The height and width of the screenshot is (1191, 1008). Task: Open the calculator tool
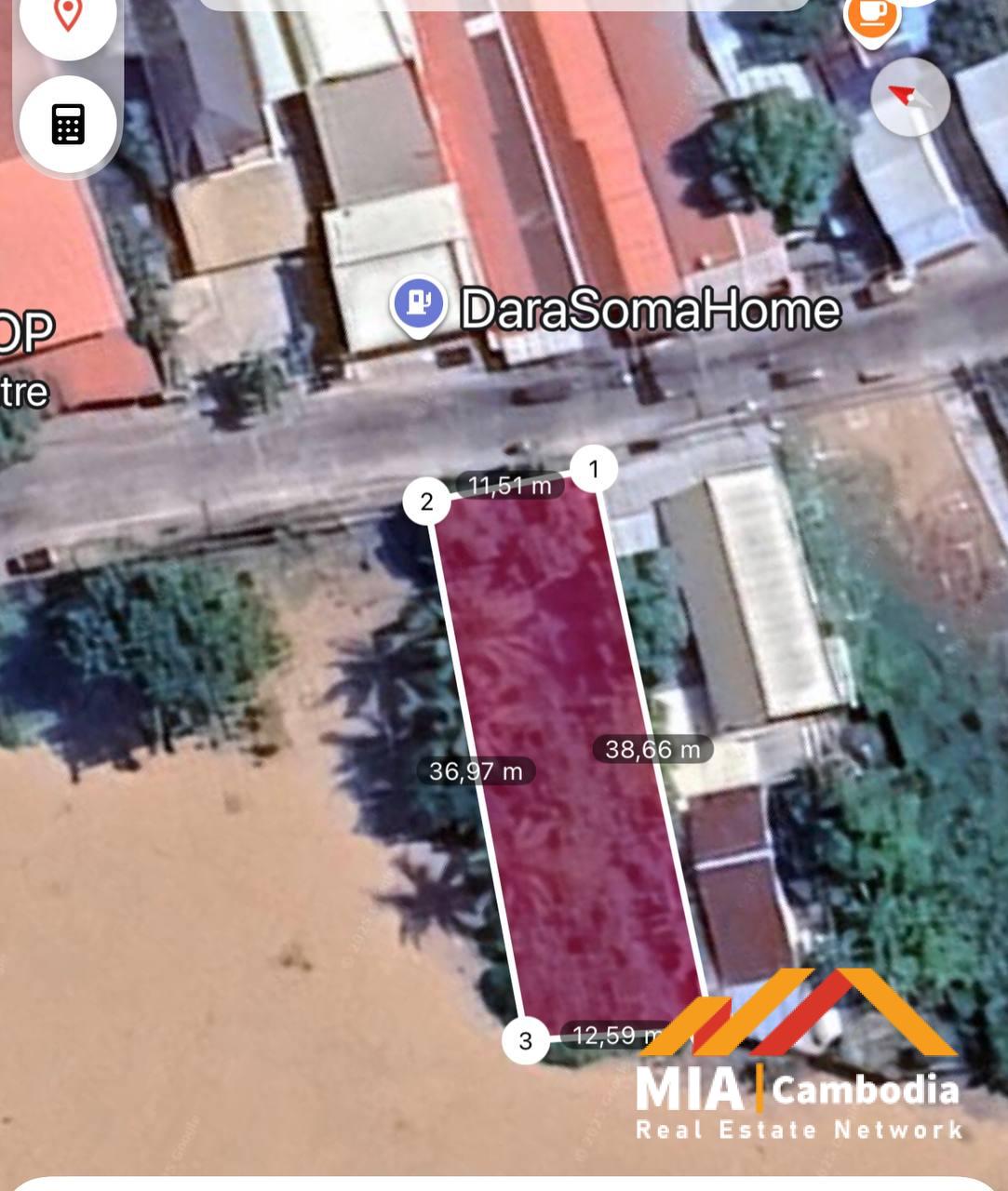tap(68, 124)
